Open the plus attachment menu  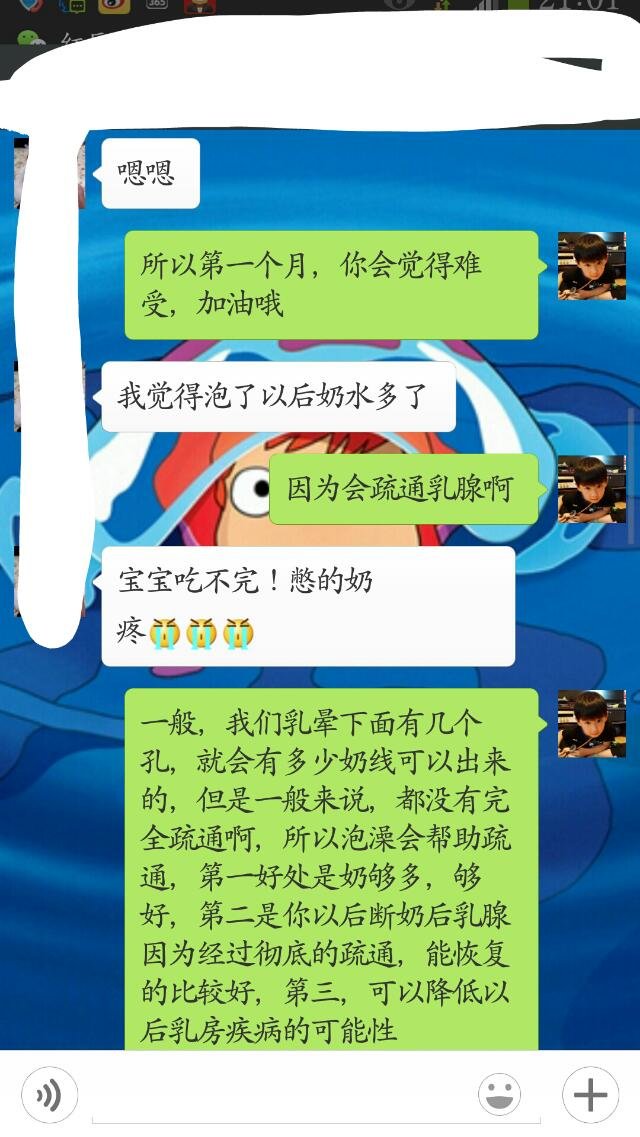590,1095
